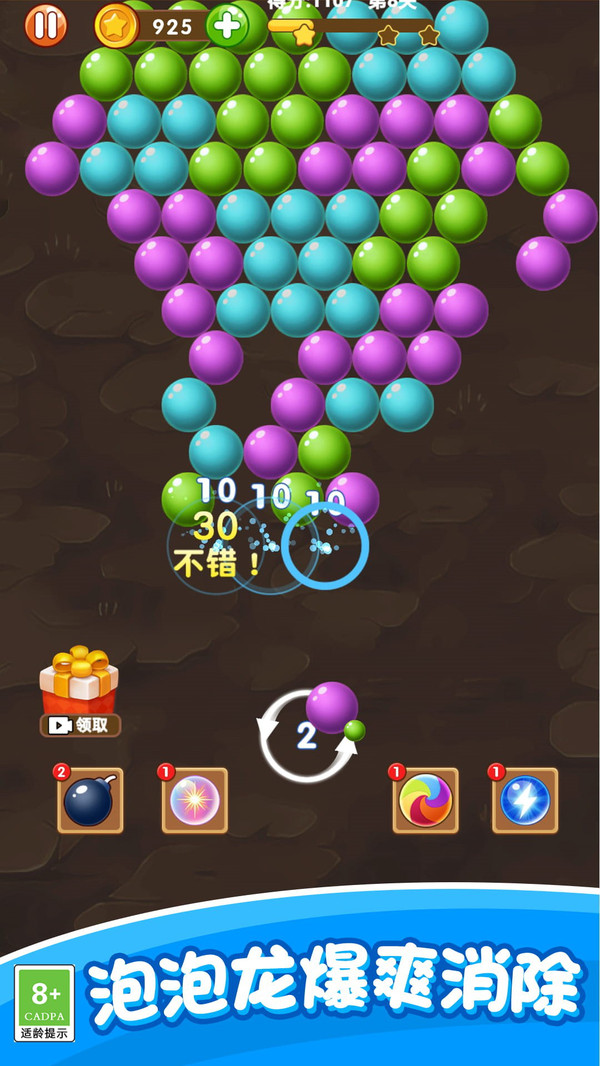This screenshot has height=1066, width=600.
Task: Swap the purple bubble with the next one
Action: (x=307, y=737)
